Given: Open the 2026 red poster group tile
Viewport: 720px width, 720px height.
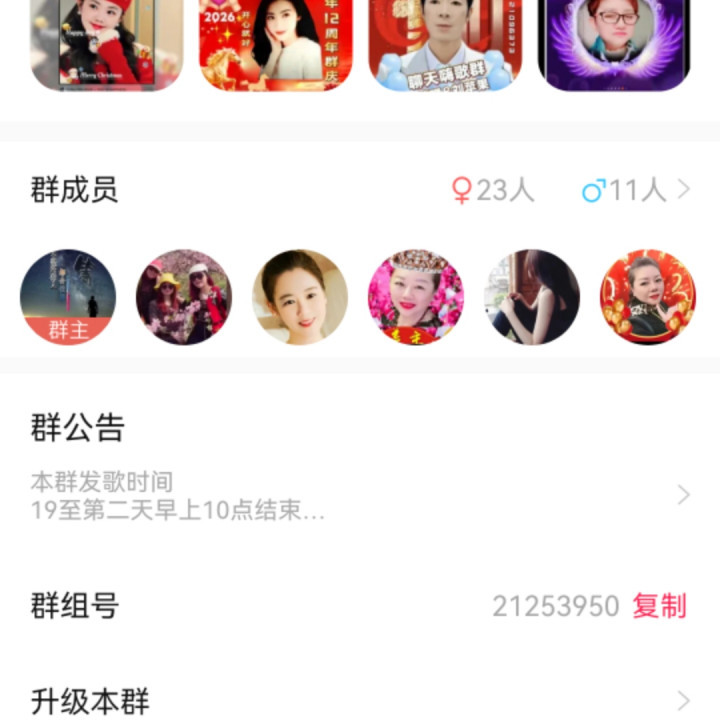Looking at the screenshot, I should pos(275,45).
